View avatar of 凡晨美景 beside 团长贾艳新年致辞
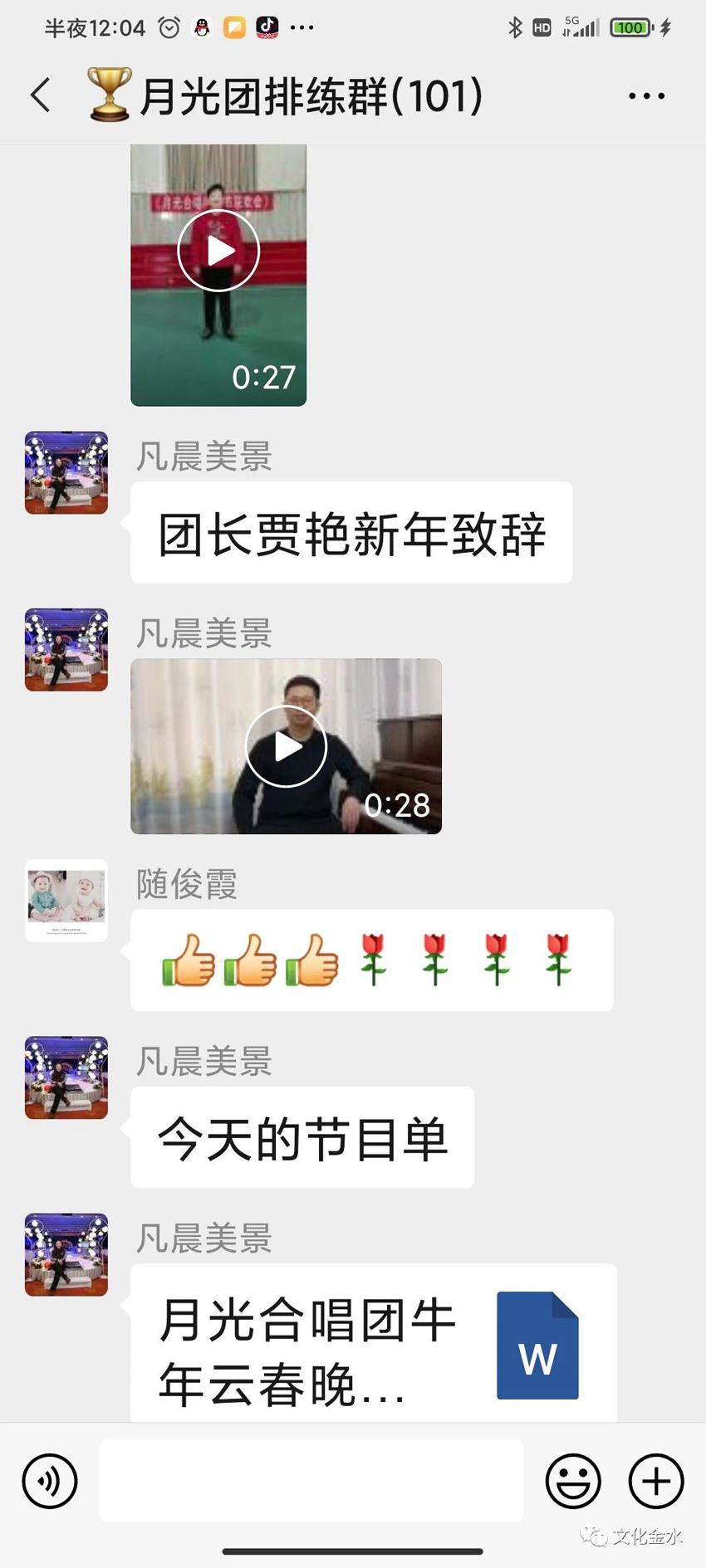The height and width of the screenshot is (1568, 706). point(66,472)
